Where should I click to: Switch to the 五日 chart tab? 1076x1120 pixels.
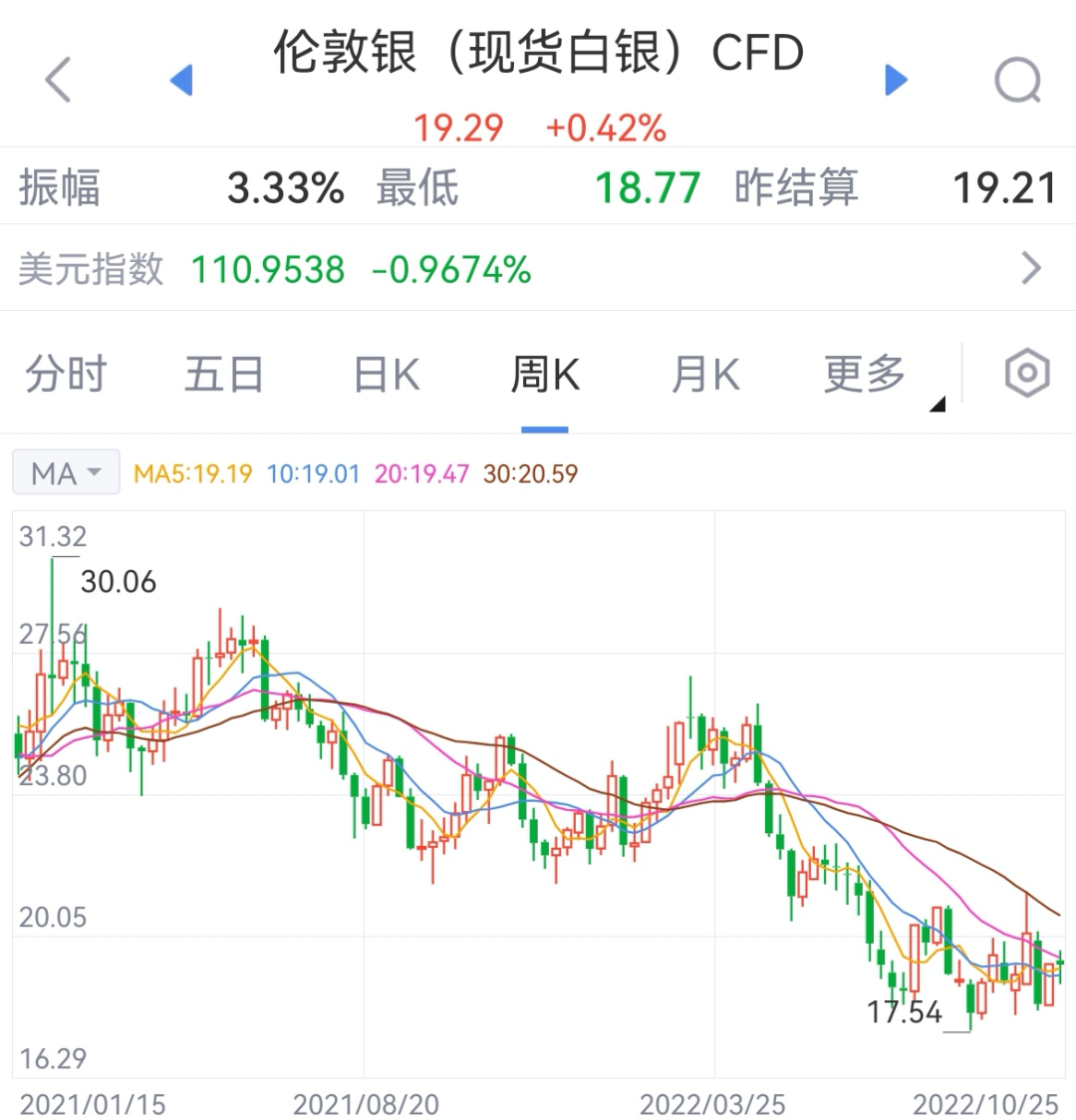tap(224, 375)
